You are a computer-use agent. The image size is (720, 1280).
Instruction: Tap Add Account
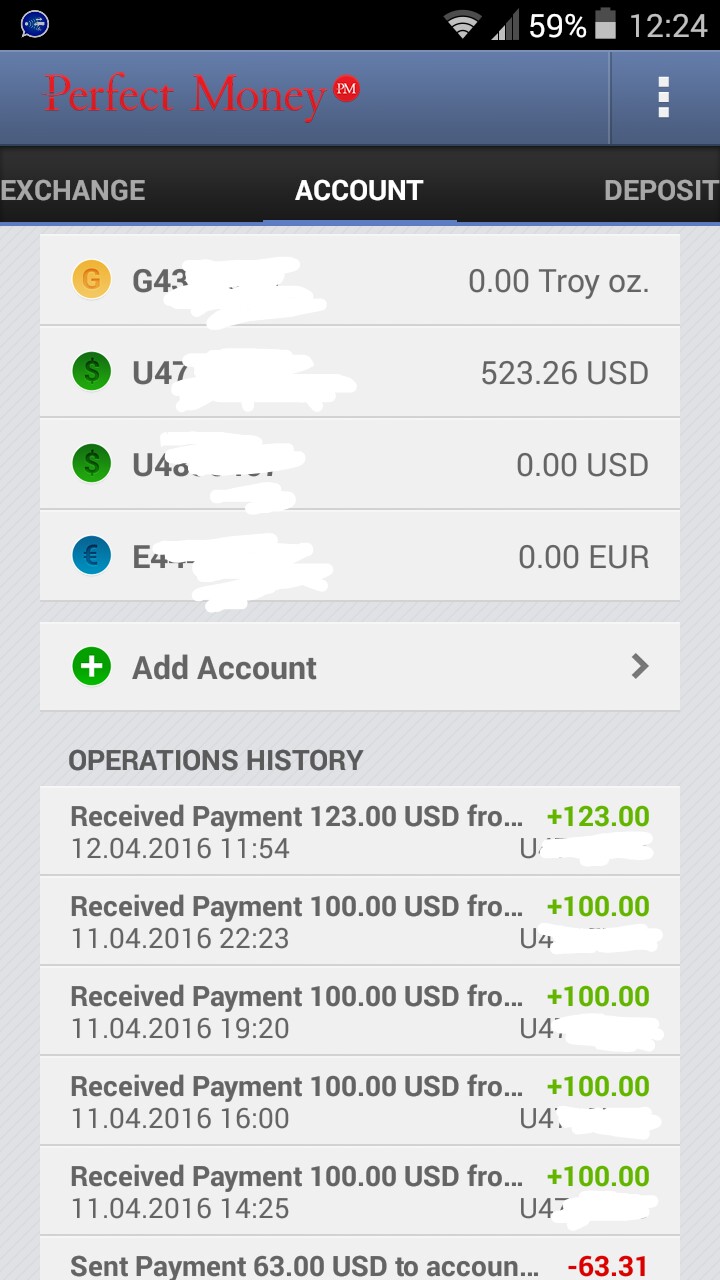tap(360, 667)
